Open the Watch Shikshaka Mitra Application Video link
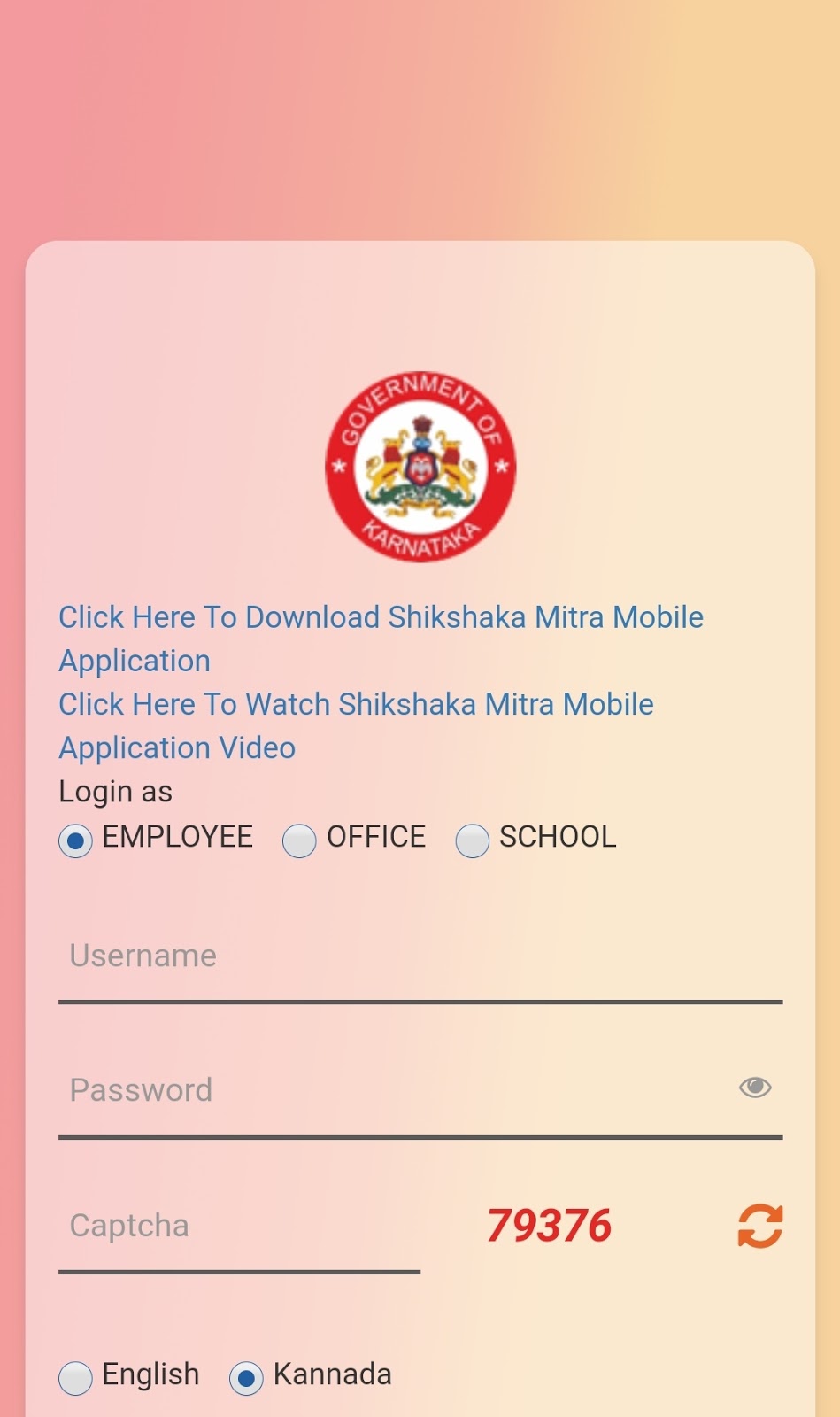 (356, 725)
